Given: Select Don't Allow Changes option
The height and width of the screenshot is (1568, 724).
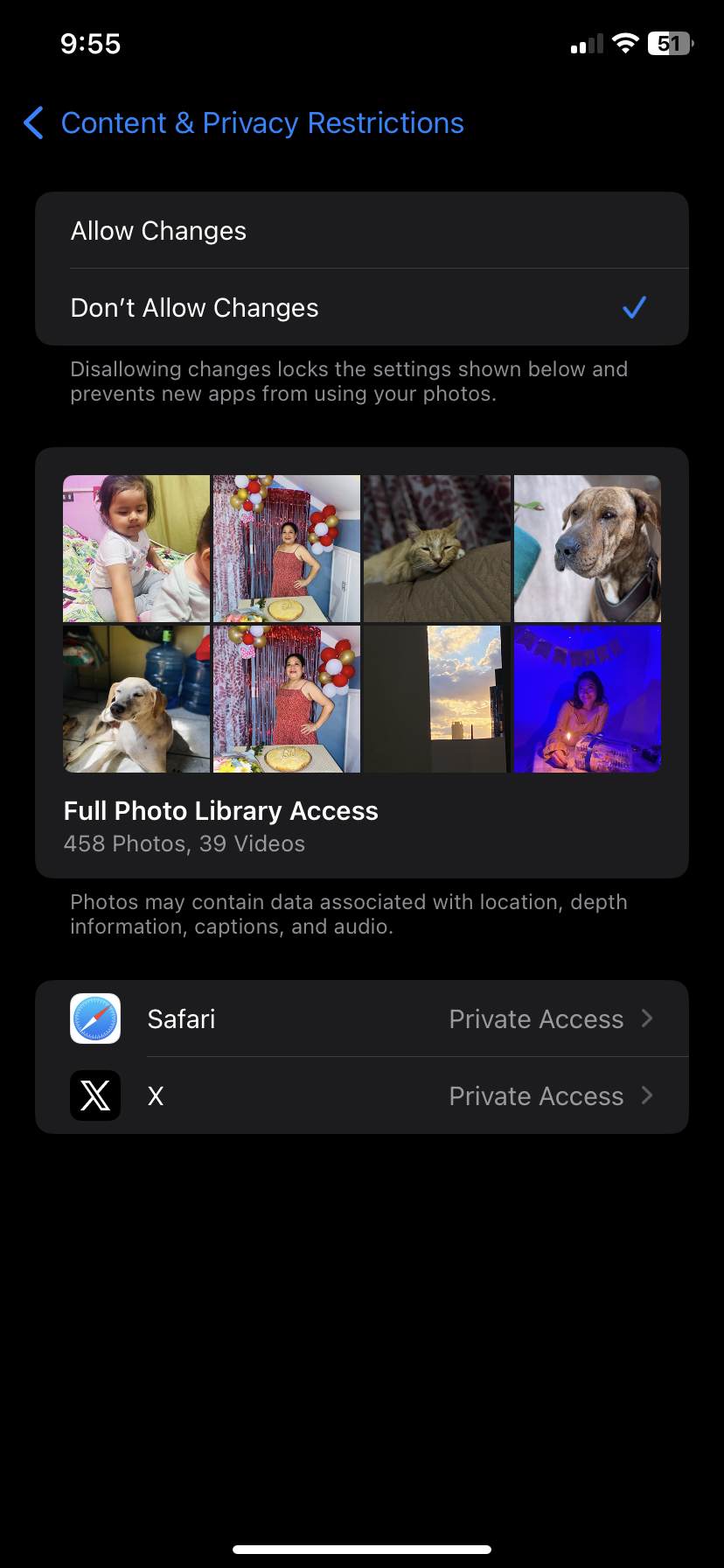Looking at the screenshot, I should pos(361,308).
